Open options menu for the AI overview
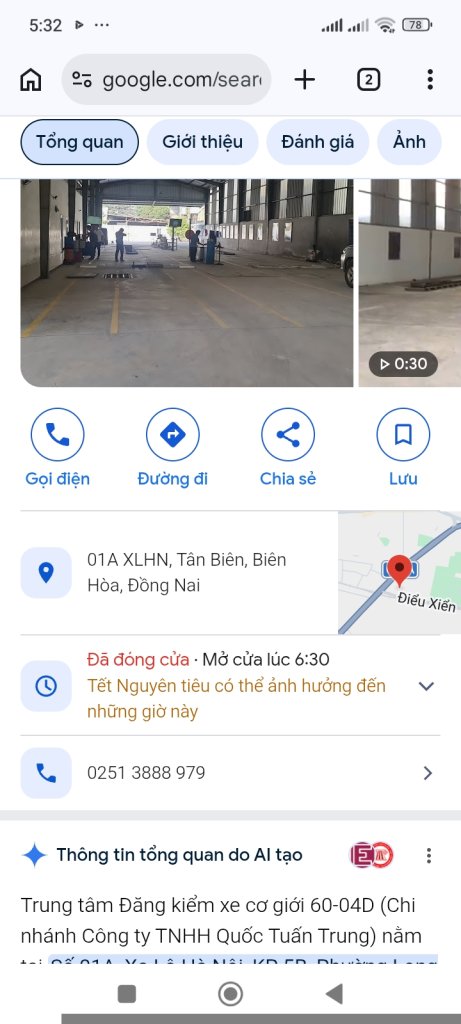461x1024 pixels. [429, 856]
